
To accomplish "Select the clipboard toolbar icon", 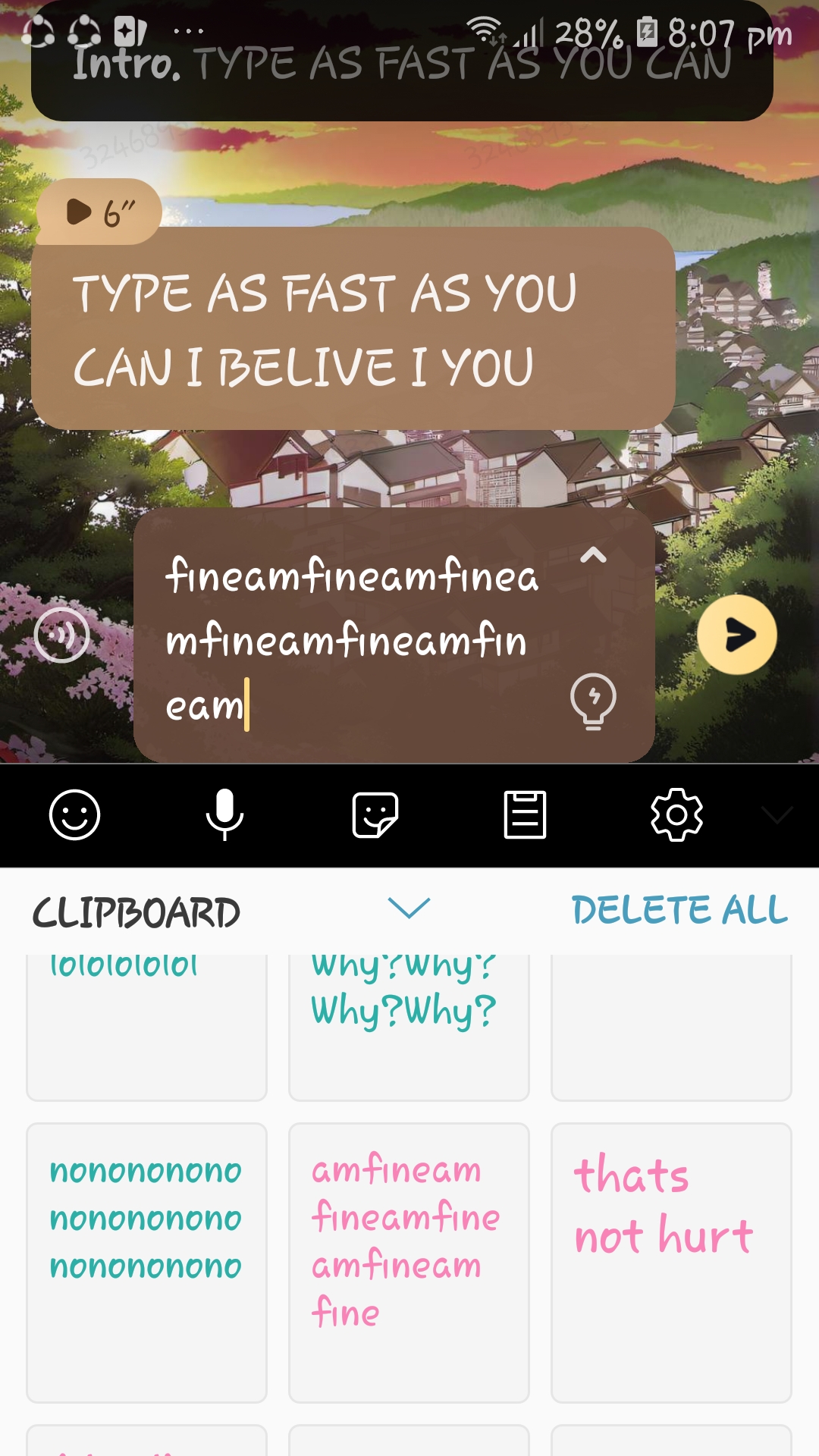I will pos(525,815).
